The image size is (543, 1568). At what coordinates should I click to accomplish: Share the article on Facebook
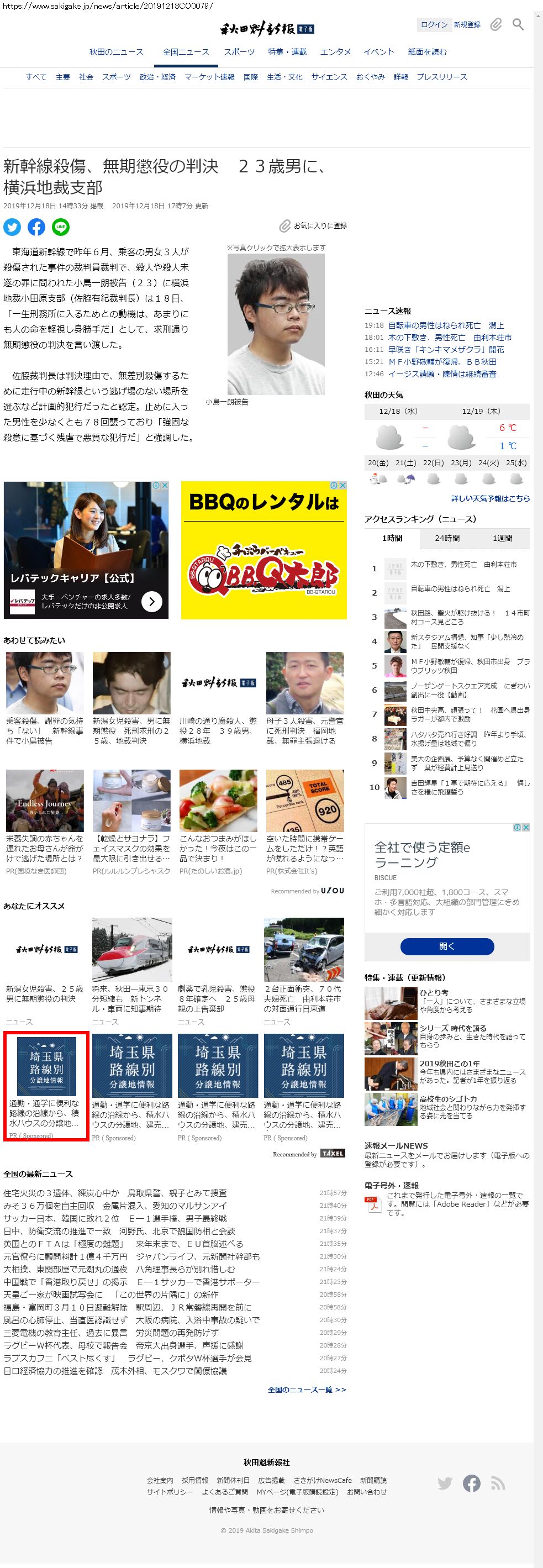click(x=36, y=227)
